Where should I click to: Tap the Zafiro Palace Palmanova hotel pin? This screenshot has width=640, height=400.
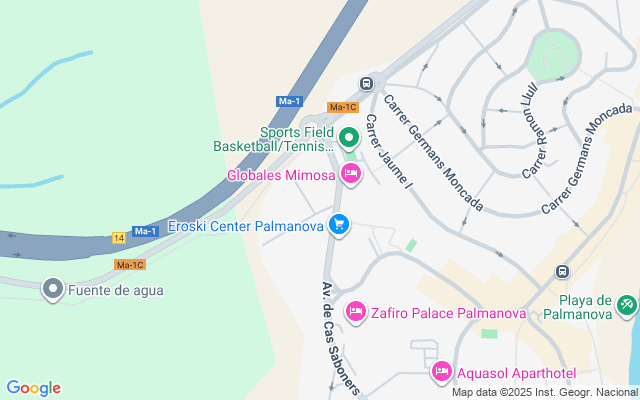(x=355, y=312)
